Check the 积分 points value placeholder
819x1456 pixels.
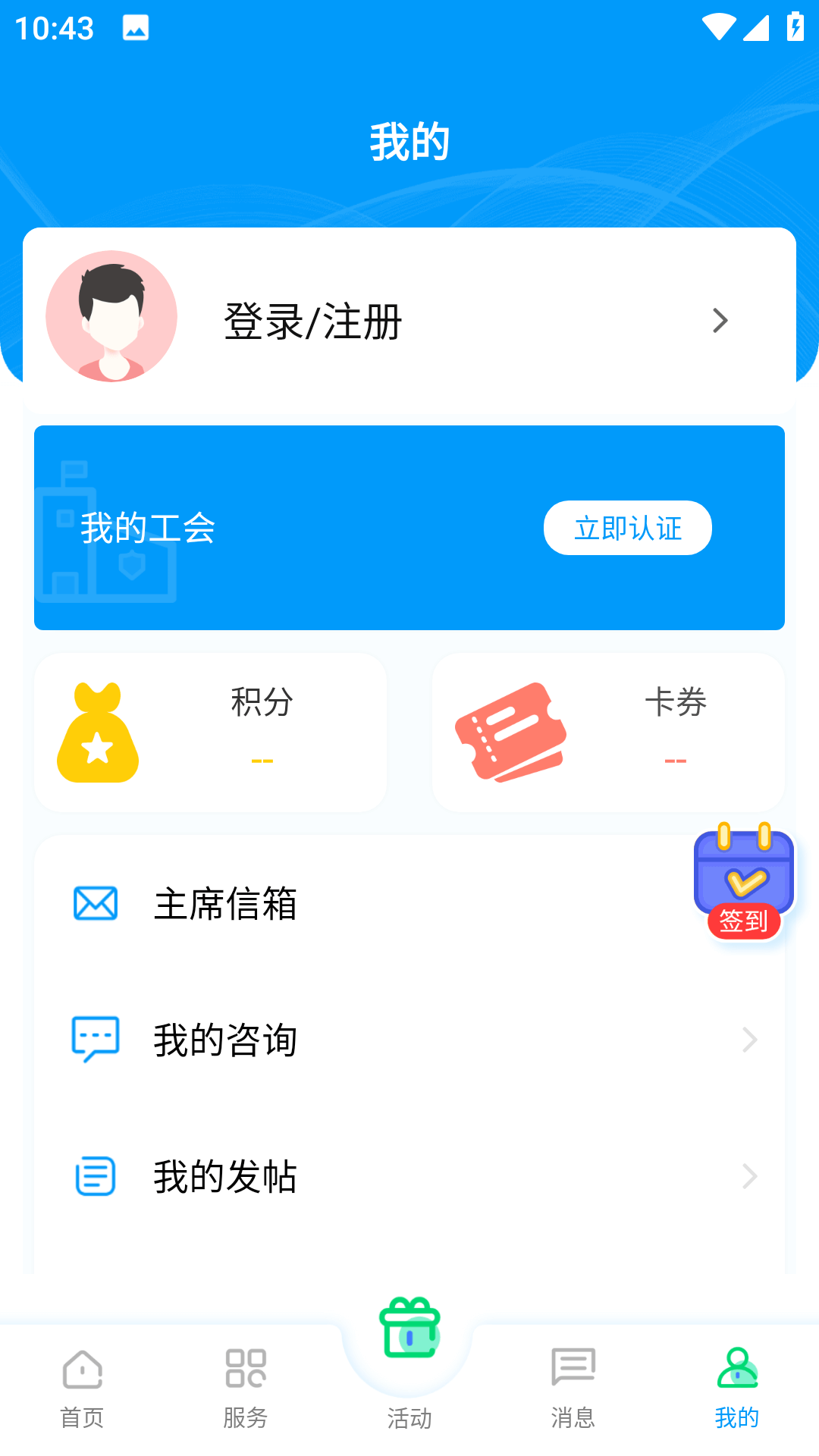click(262, 761)
